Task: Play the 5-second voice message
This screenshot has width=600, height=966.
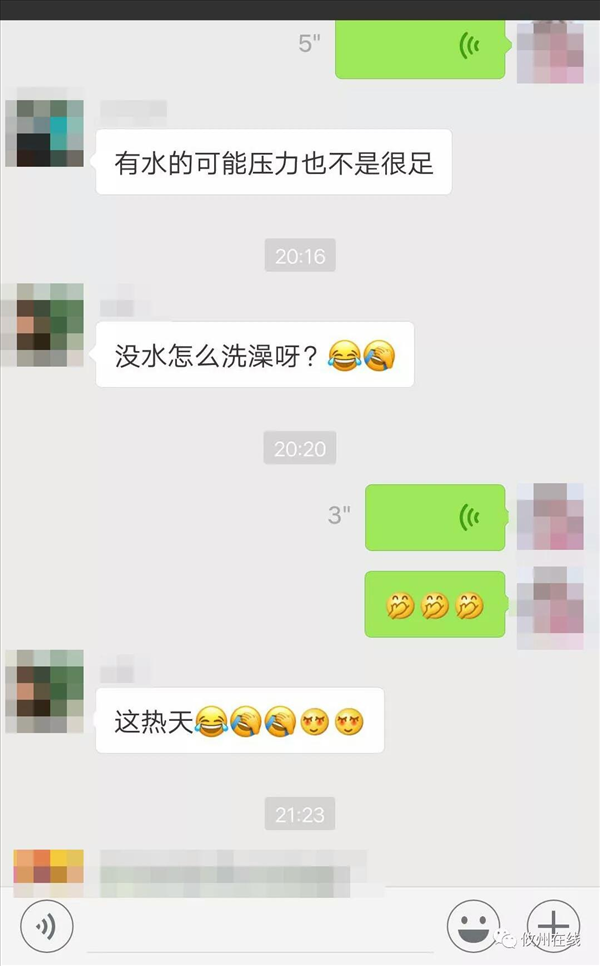Action: (x=421, y=48)
